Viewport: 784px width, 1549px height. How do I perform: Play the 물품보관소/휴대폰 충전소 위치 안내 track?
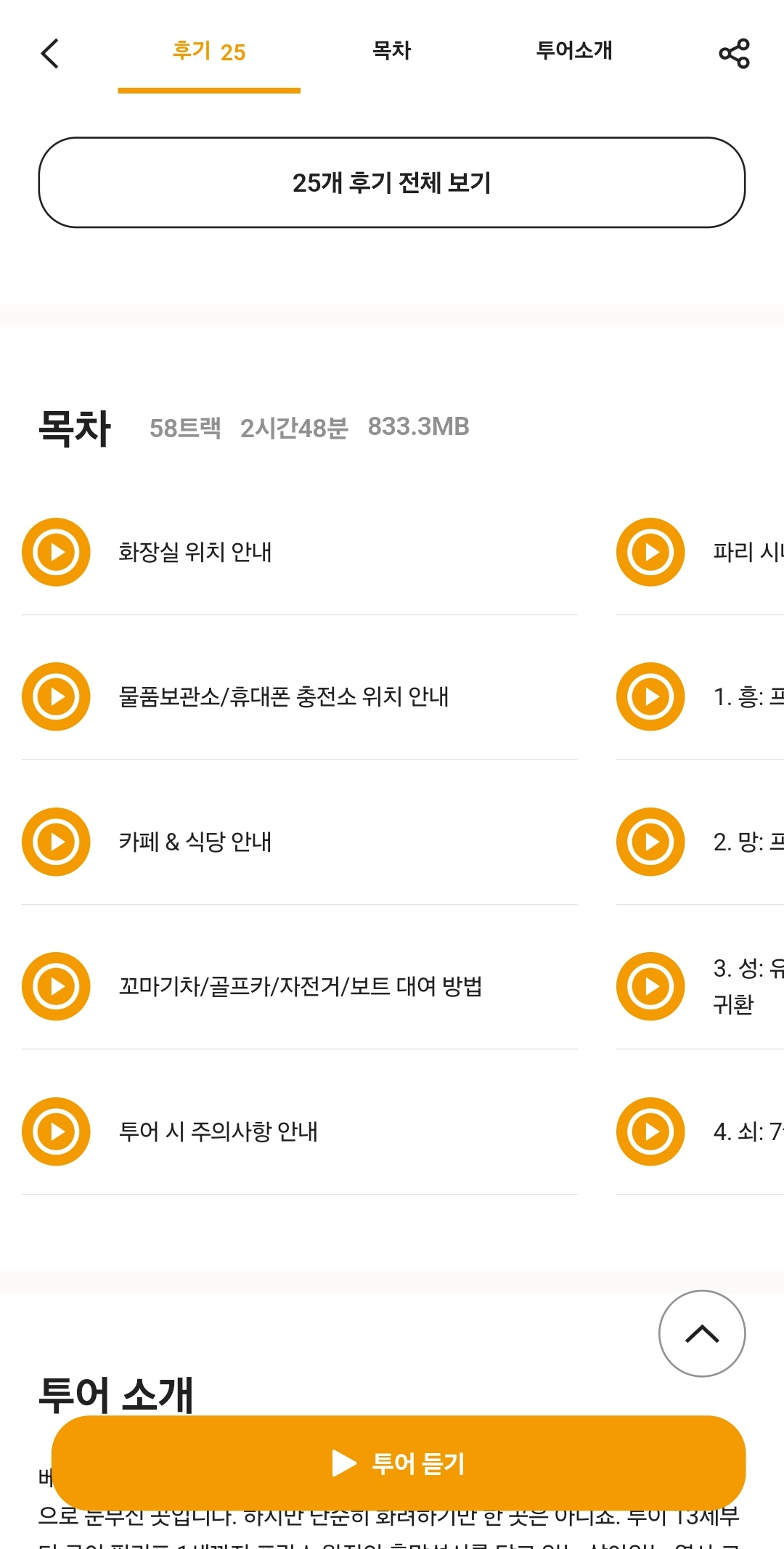(55, 696)
